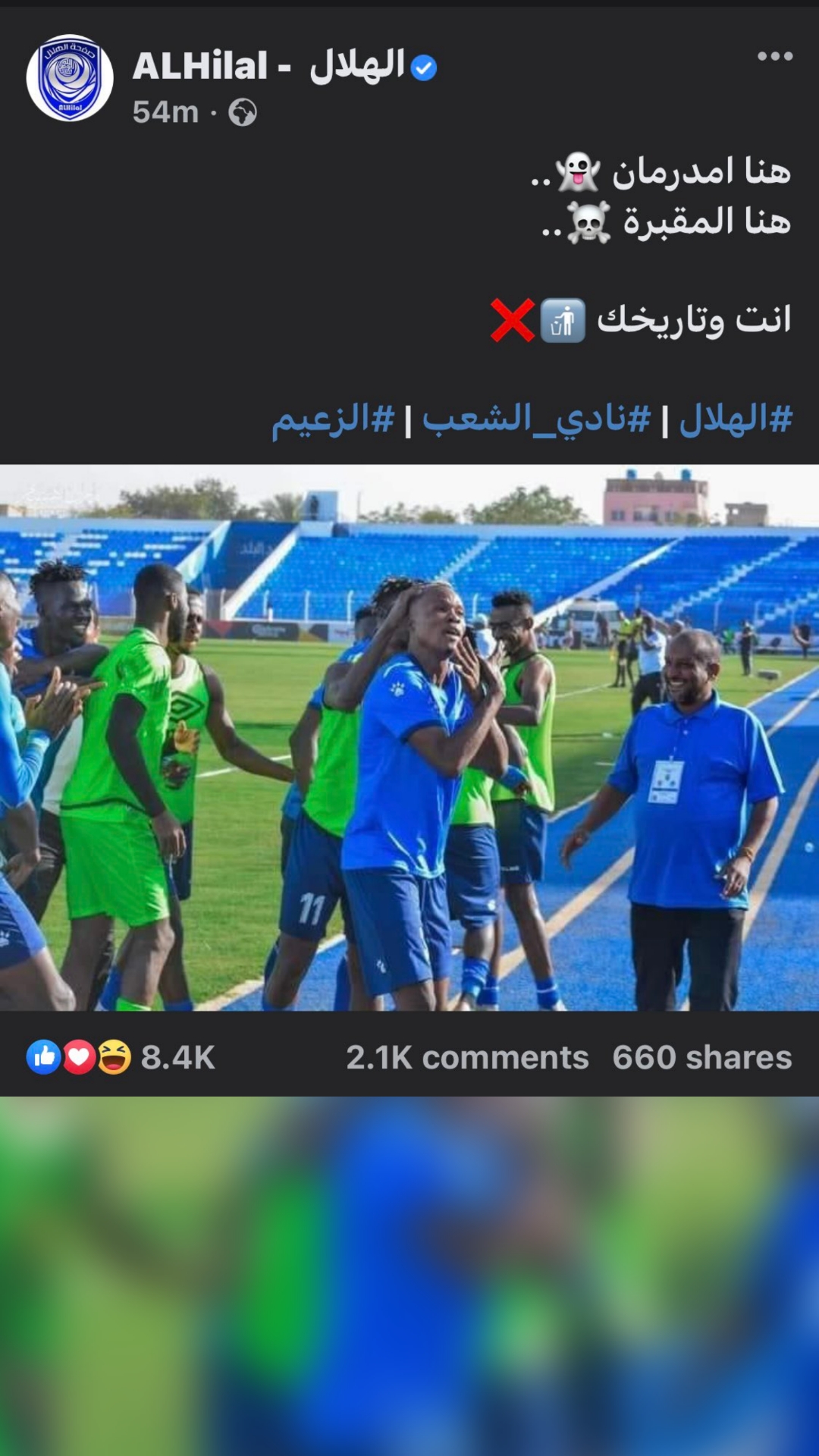Open the #نادي_الشعب hashtag
The image size is (819, 1456).
point(536,419)
